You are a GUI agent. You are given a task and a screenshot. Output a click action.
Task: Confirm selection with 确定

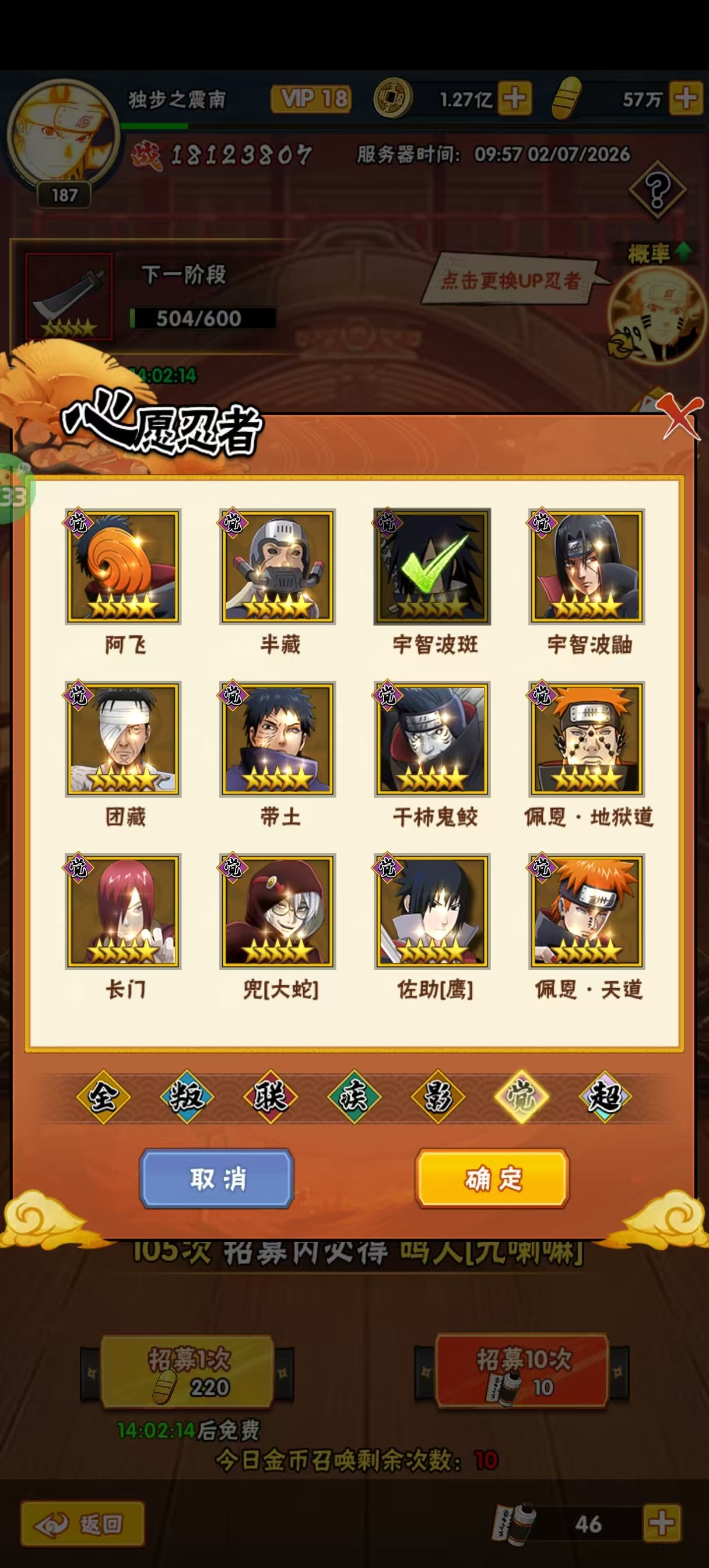[x=492, y=1178]
